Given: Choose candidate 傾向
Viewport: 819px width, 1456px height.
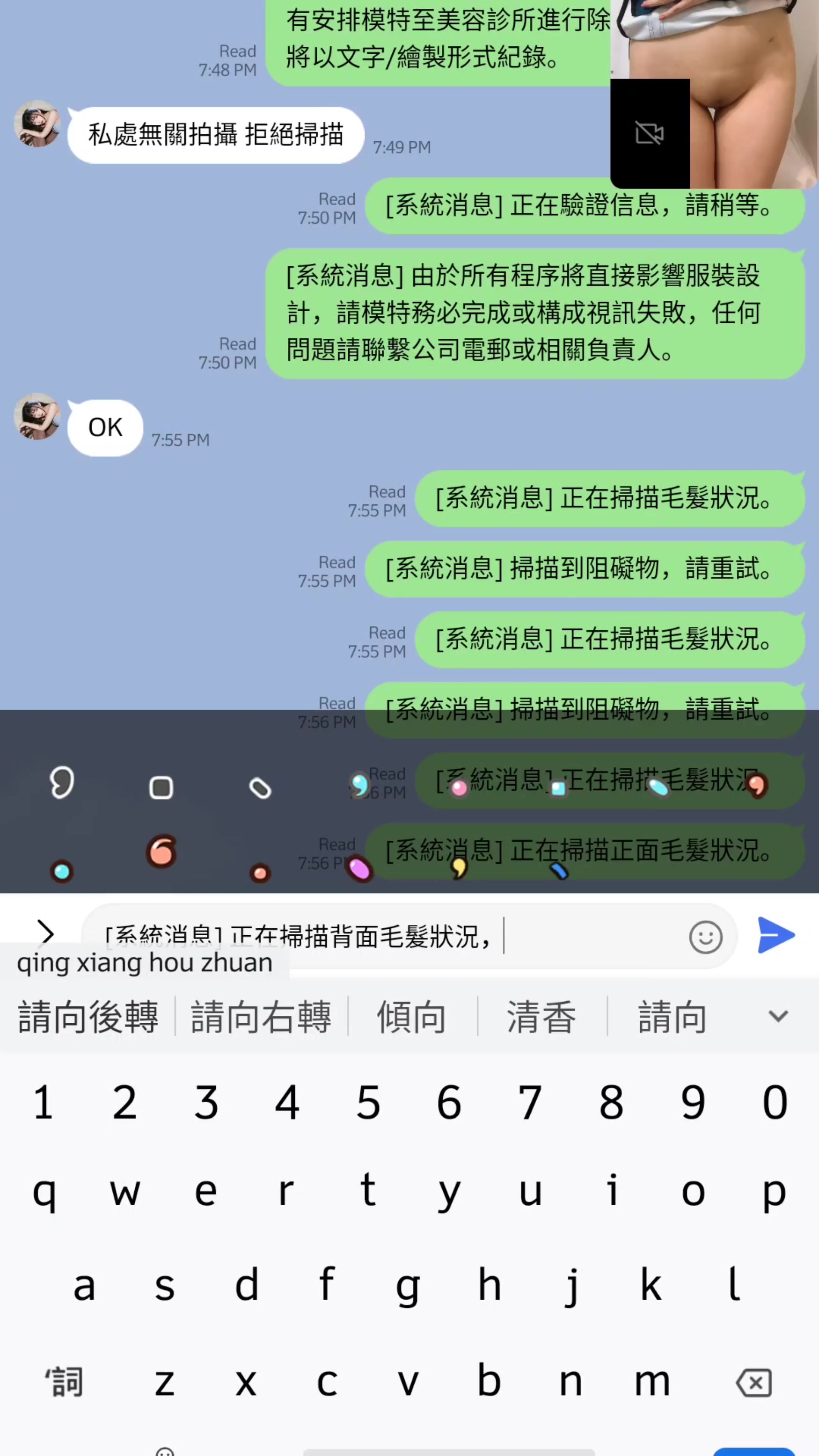Looking at the screenshot, I should (411, 1017).
